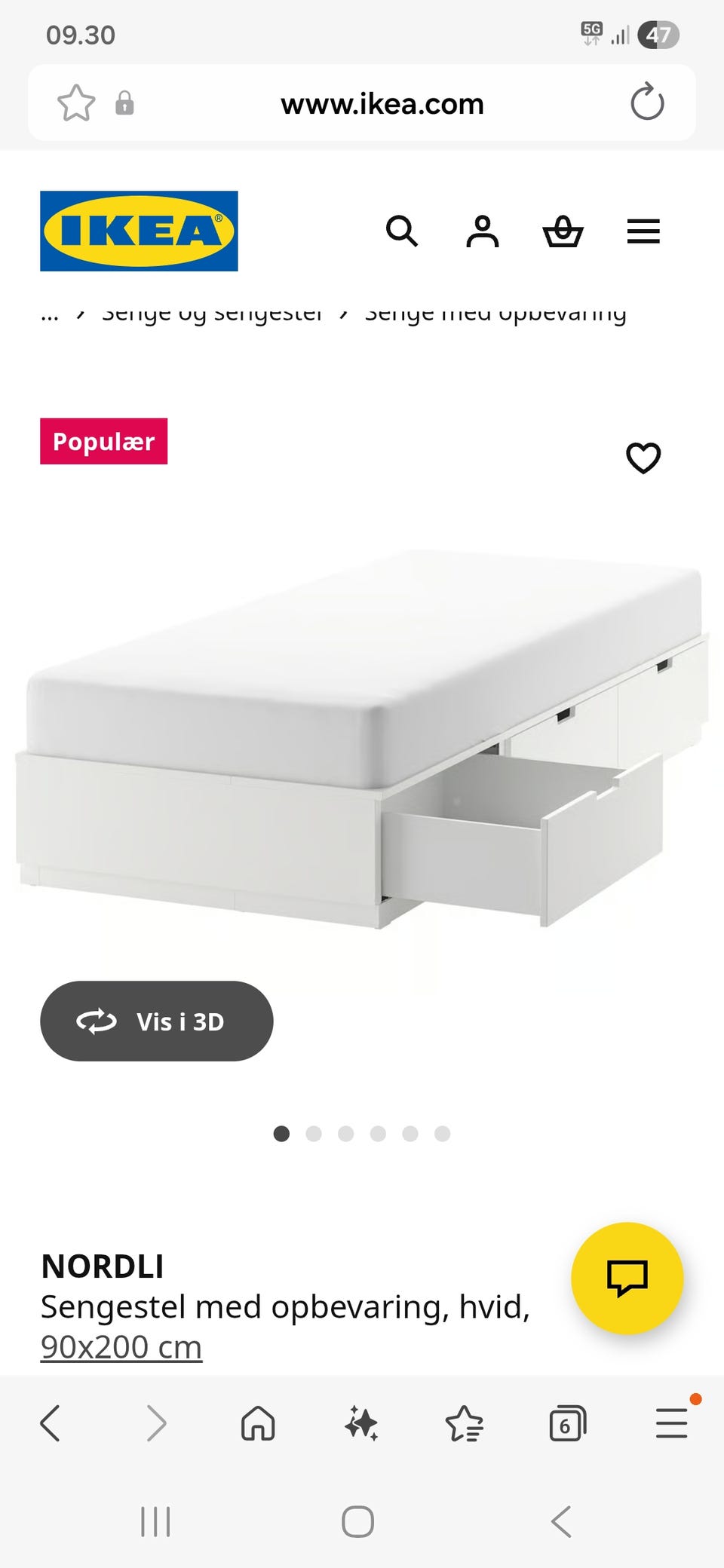Go to Senge med opbevaring breadcrumb
The width and height of the screenshot is (724, 1568).
point(497,312)
